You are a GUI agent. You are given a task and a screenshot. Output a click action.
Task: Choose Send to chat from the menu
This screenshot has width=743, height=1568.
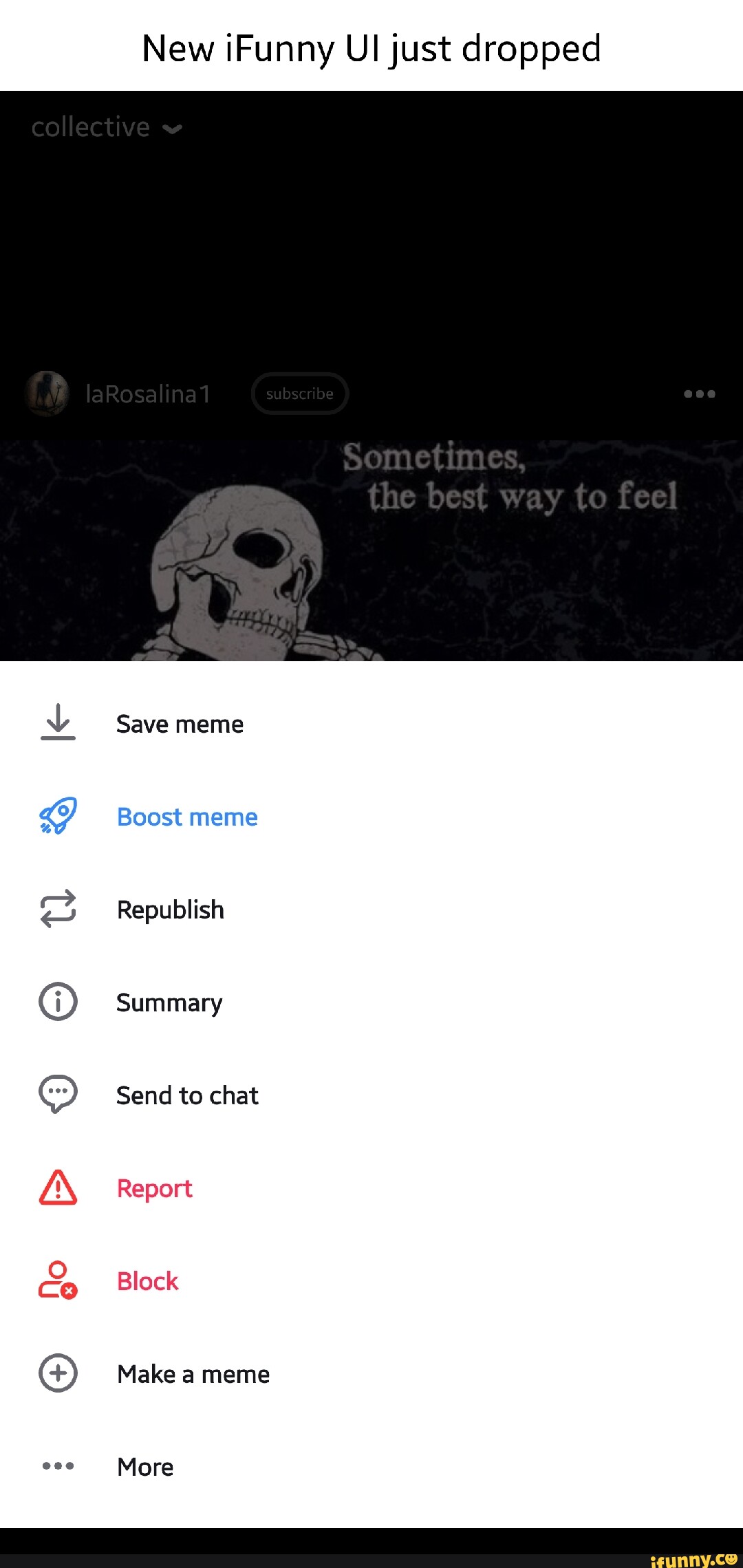[x=187, y=1095]
